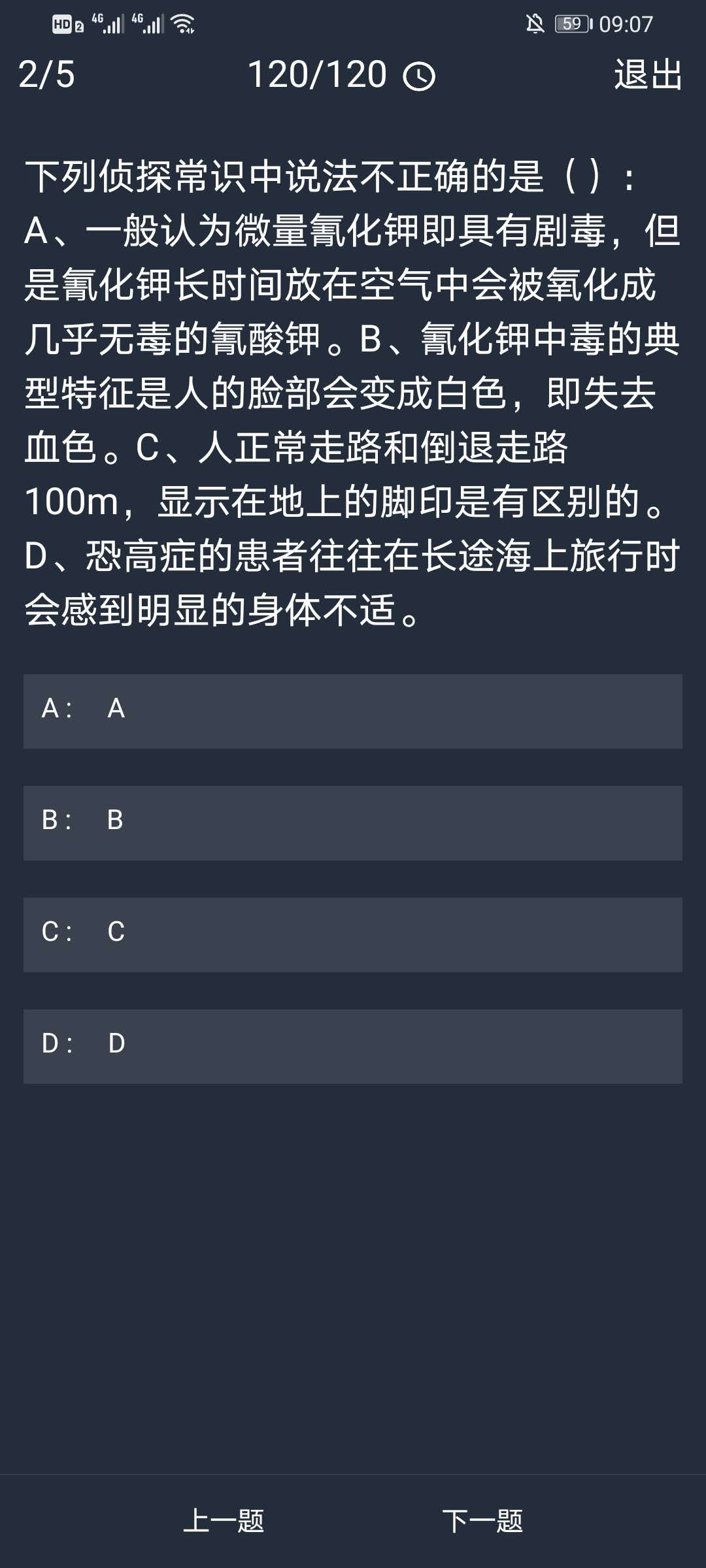The image size is (706, 1568).
Task: Select answer option A
Action: tap(353, 711)
